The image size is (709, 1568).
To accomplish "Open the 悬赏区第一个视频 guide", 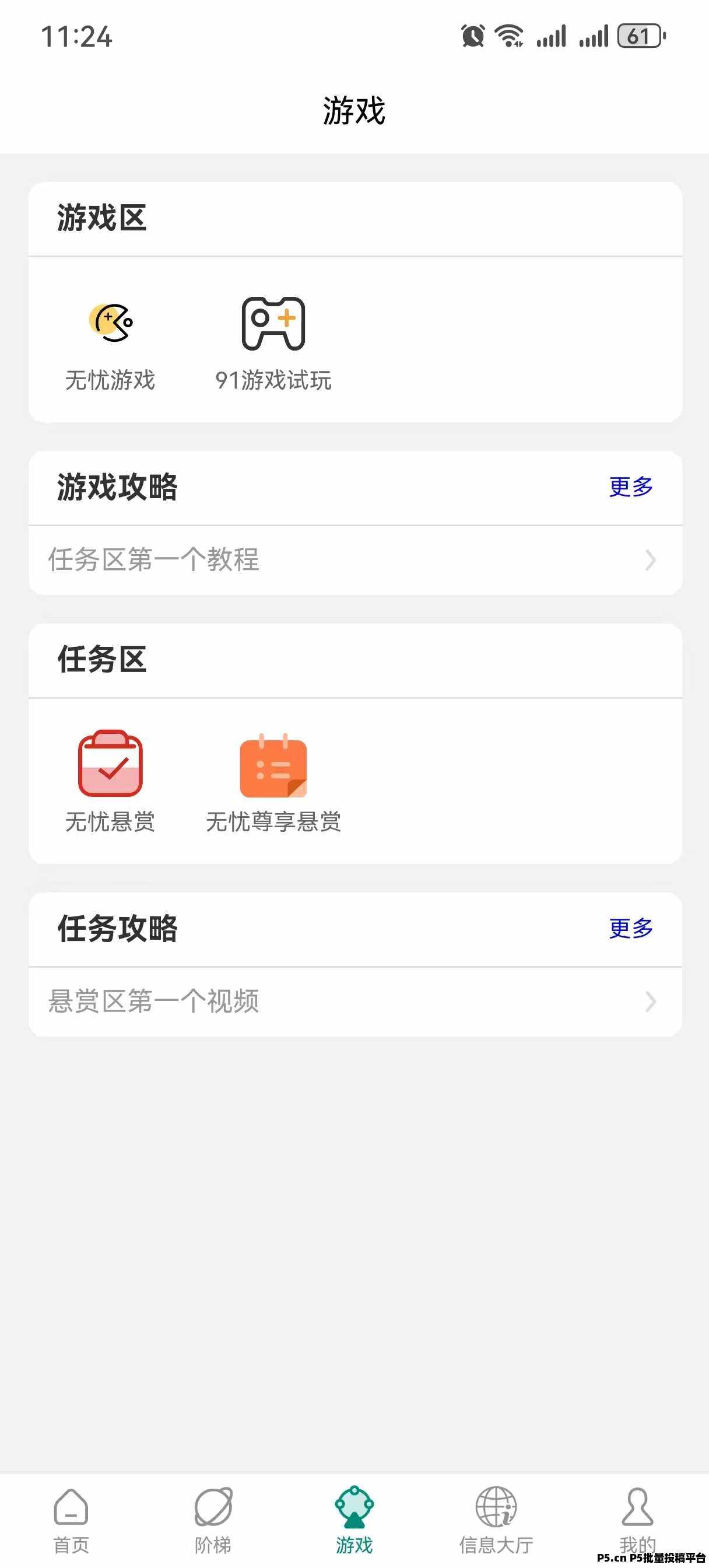I will pos(355,1002).
